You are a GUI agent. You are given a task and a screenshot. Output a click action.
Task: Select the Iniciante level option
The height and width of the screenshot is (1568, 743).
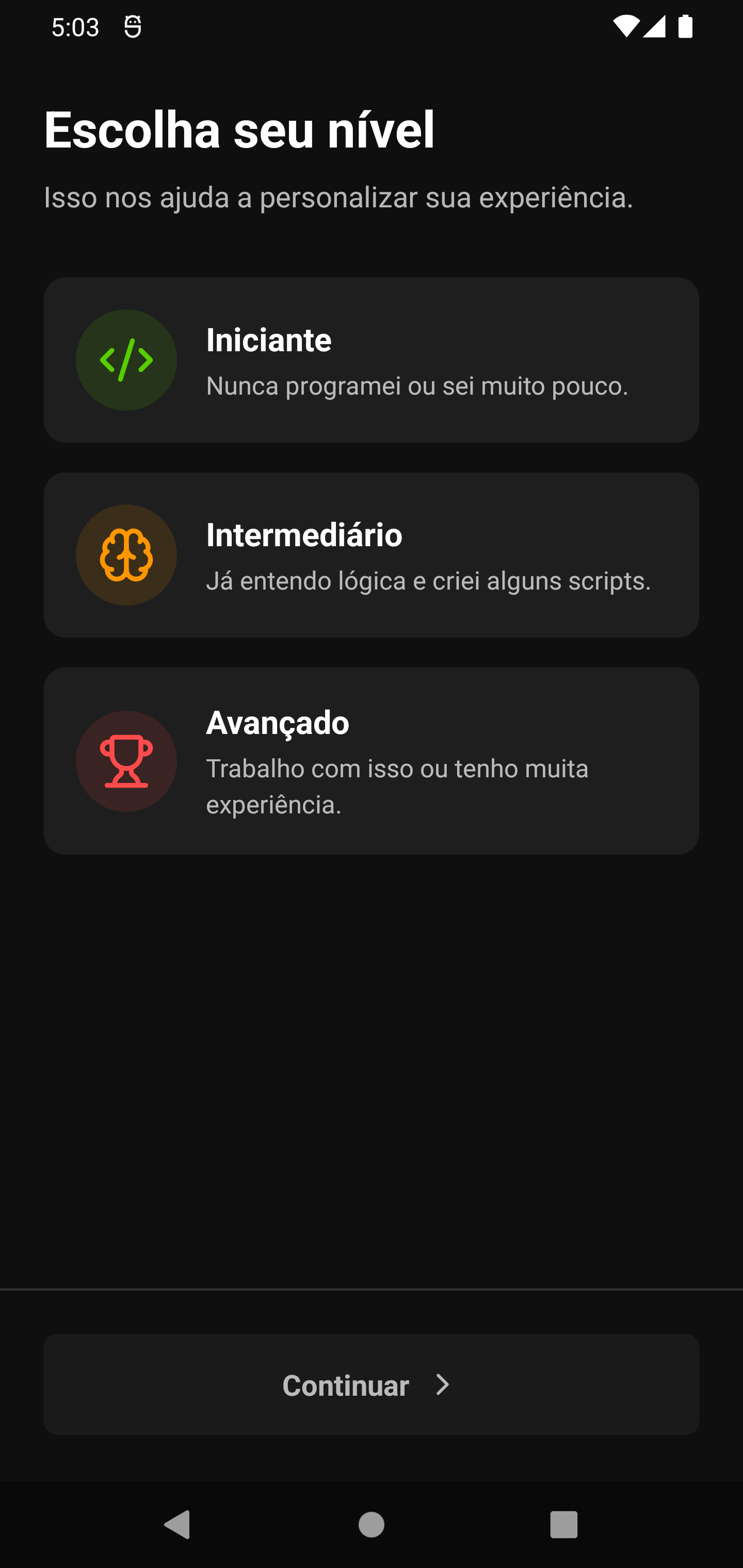pos(372,360)
